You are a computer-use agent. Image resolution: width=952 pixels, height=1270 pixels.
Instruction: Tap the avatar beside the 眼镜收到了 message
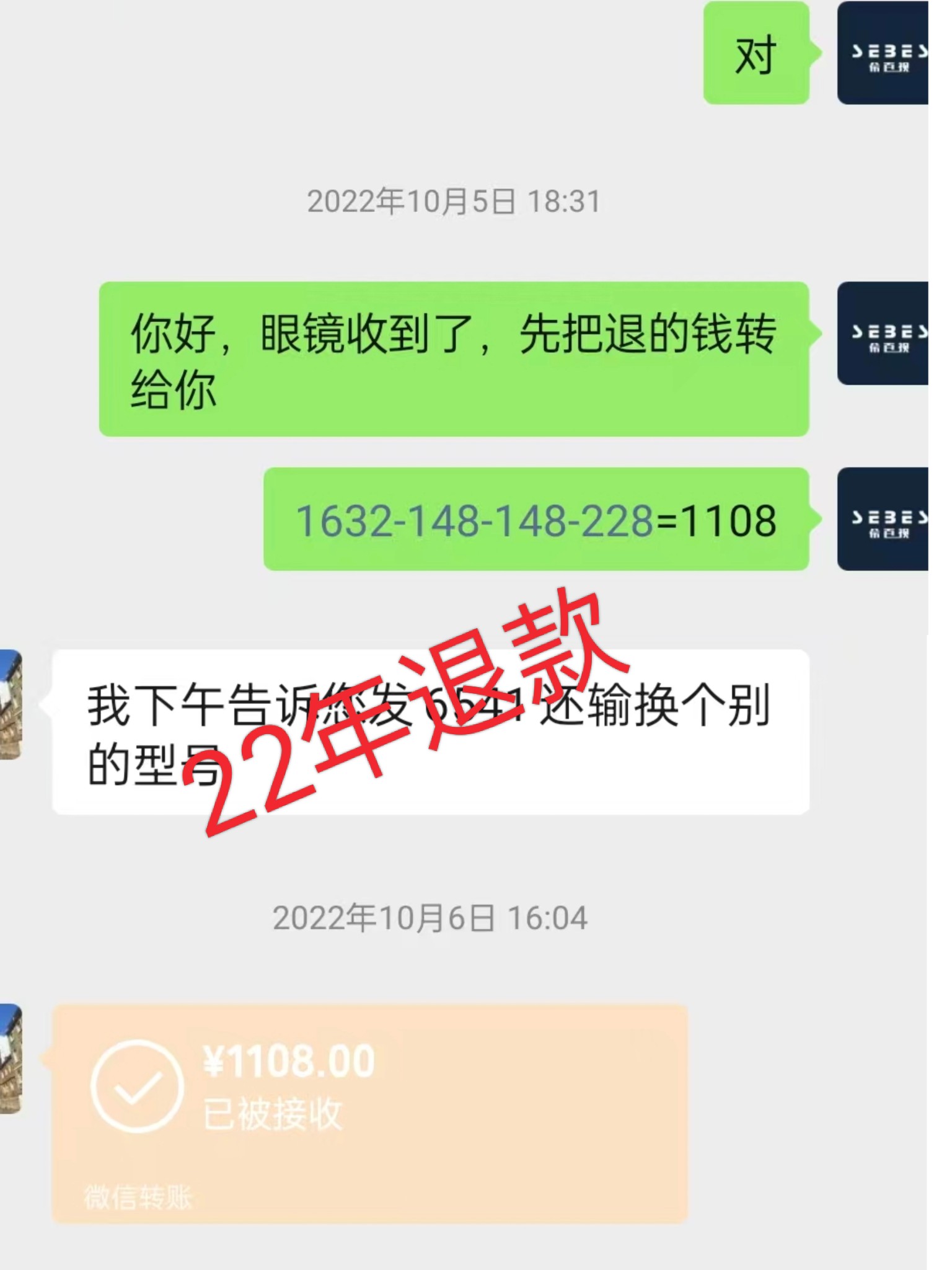(883, 334)
